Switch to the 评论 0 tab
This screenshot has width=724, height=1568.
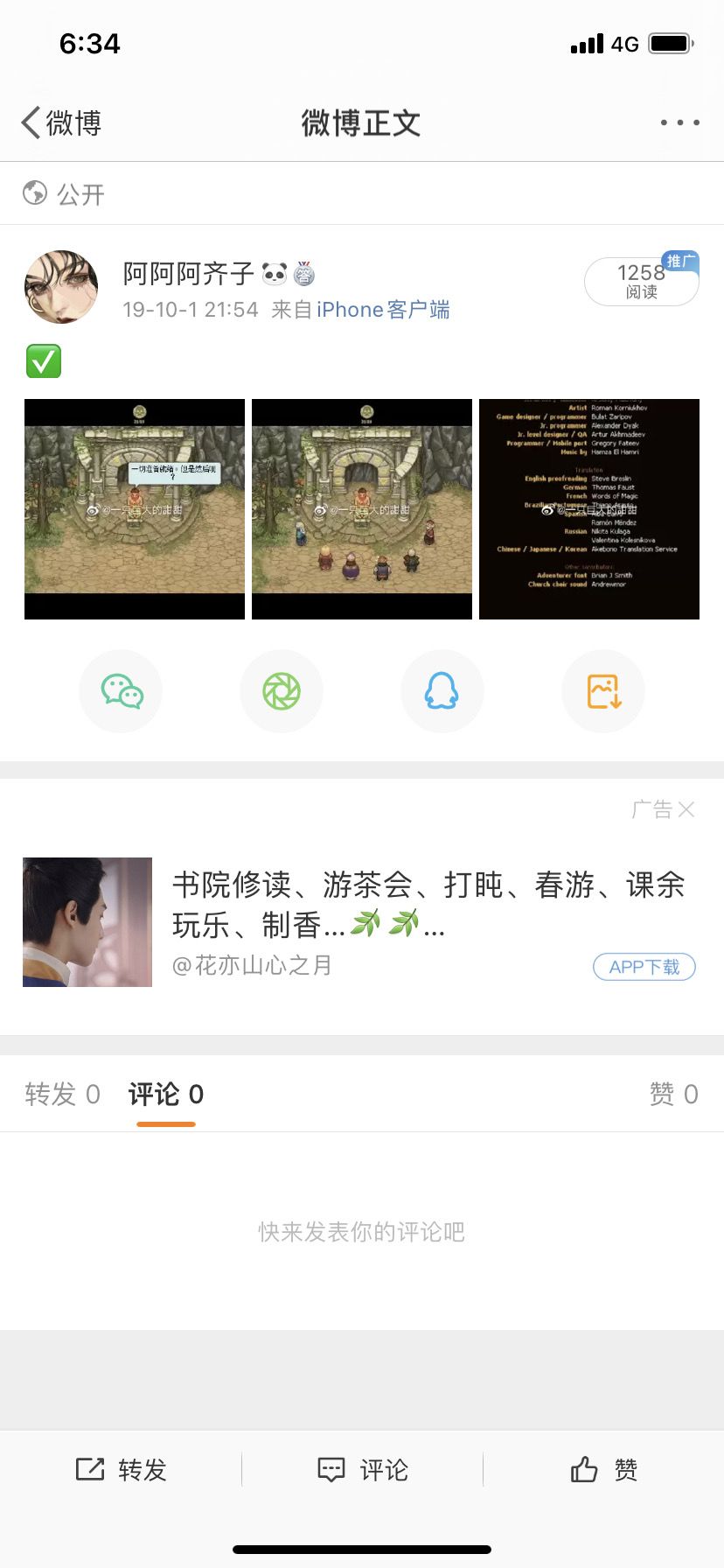(166, 1094)
